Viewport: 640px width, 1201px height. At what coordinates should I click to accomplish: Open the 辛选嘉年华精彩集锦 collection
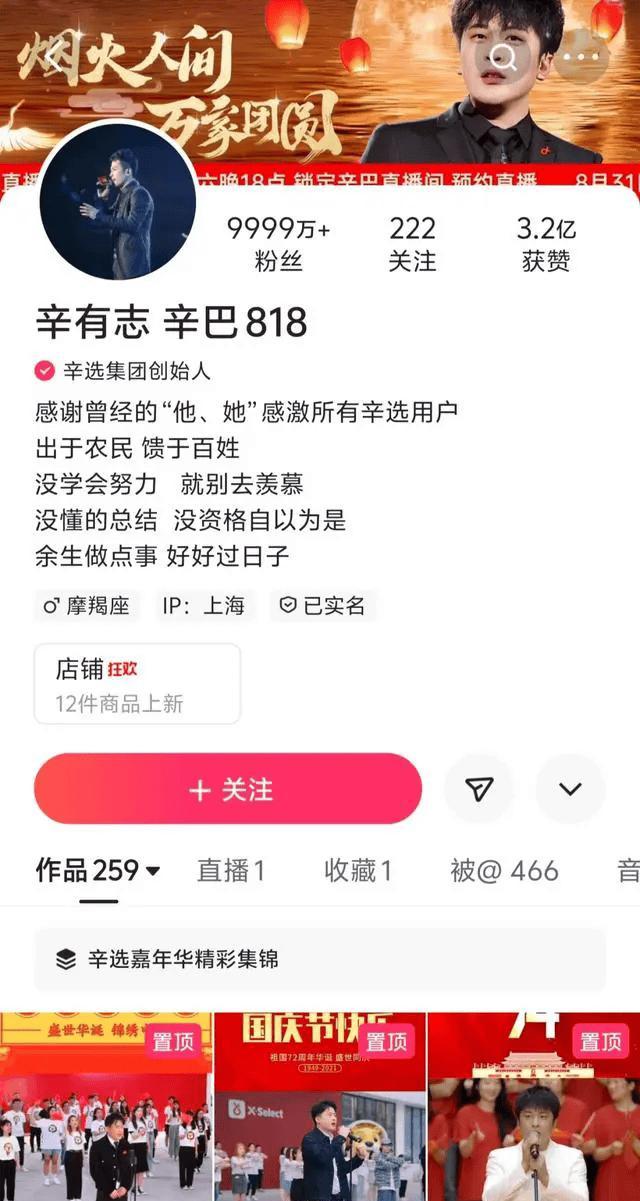pyautogui.click(x=320, y=959)
